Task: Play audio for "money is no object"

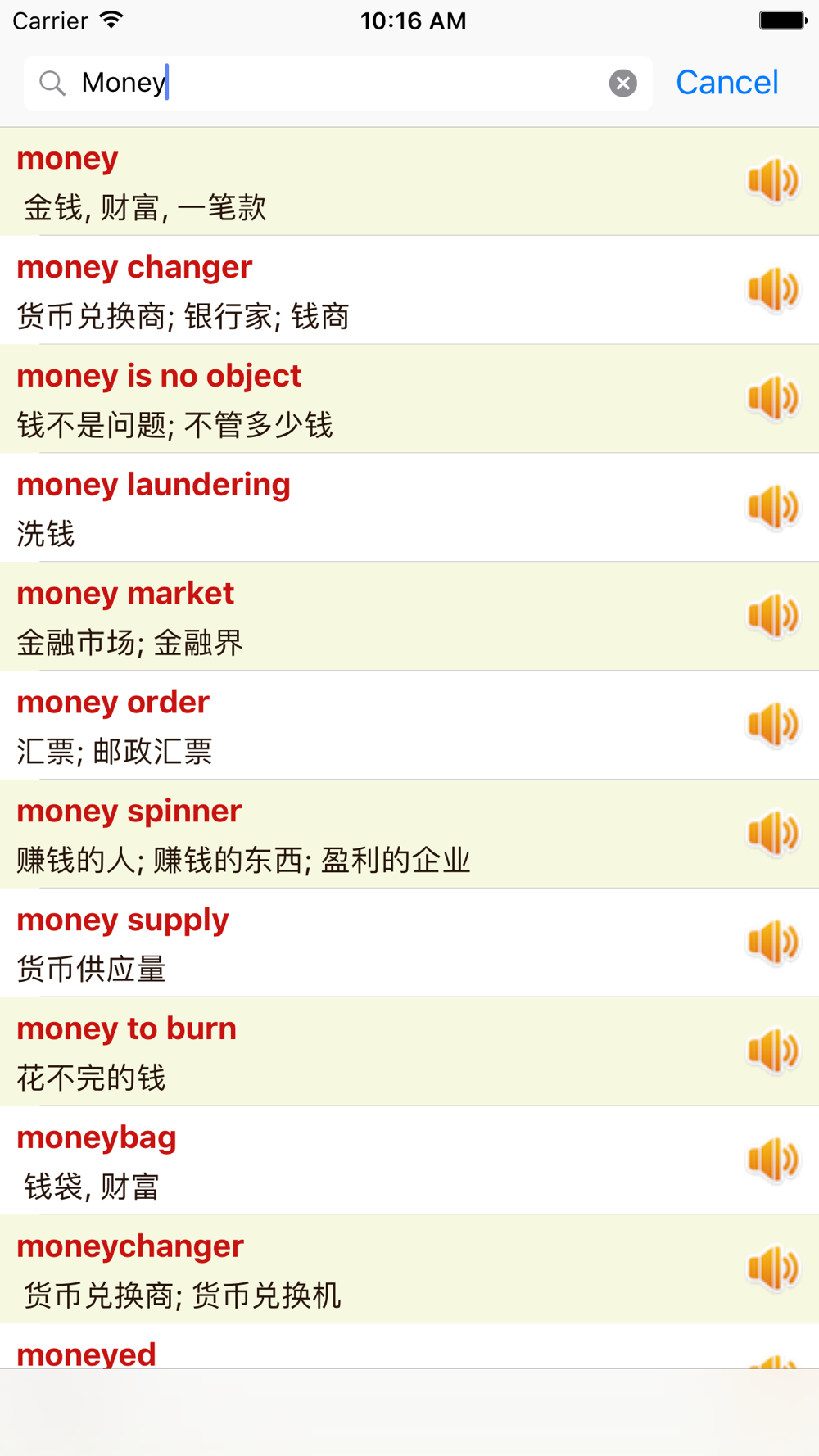Action: tap(772, 398)
